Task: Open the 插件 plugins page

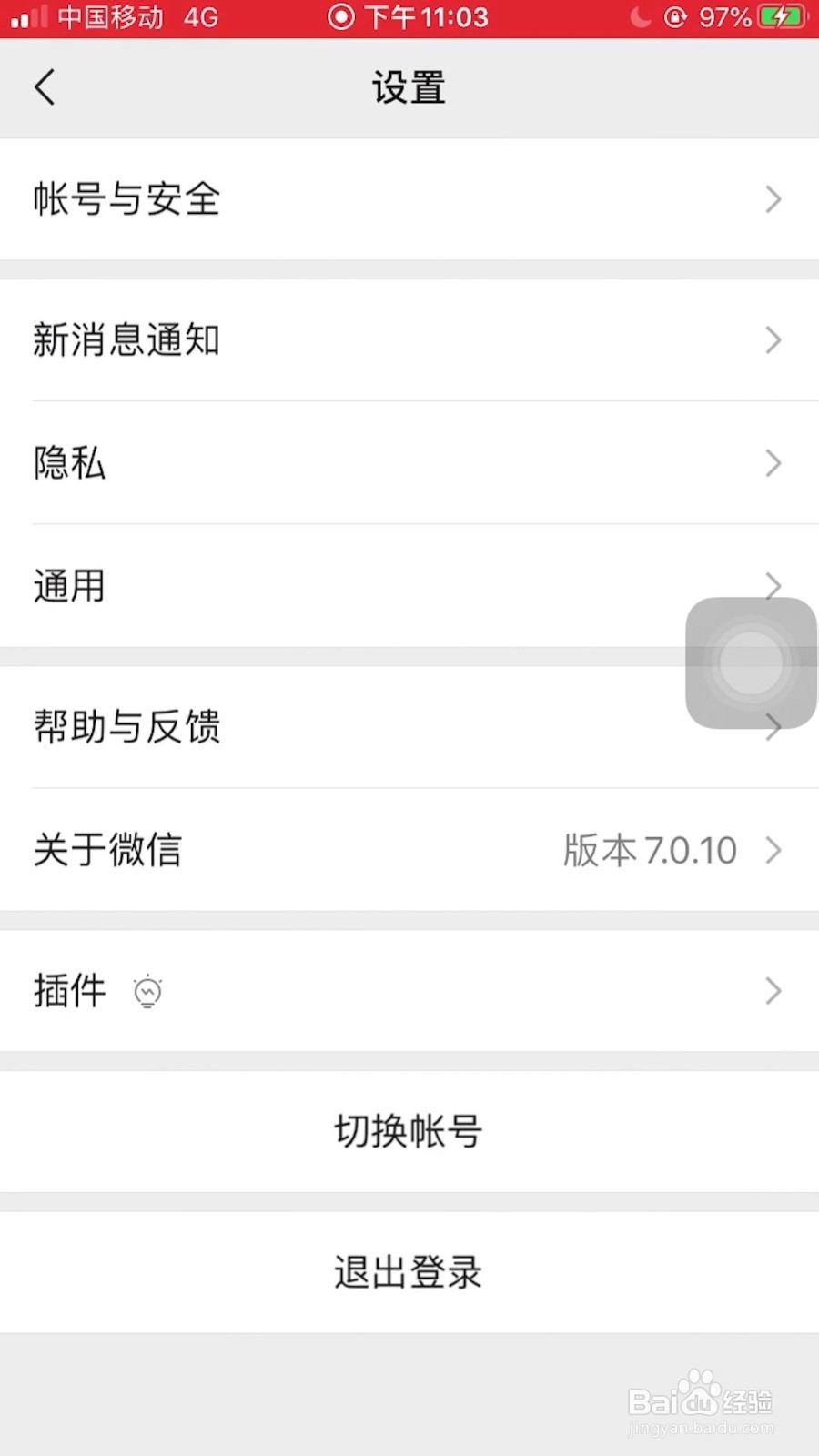Action: 409,992
